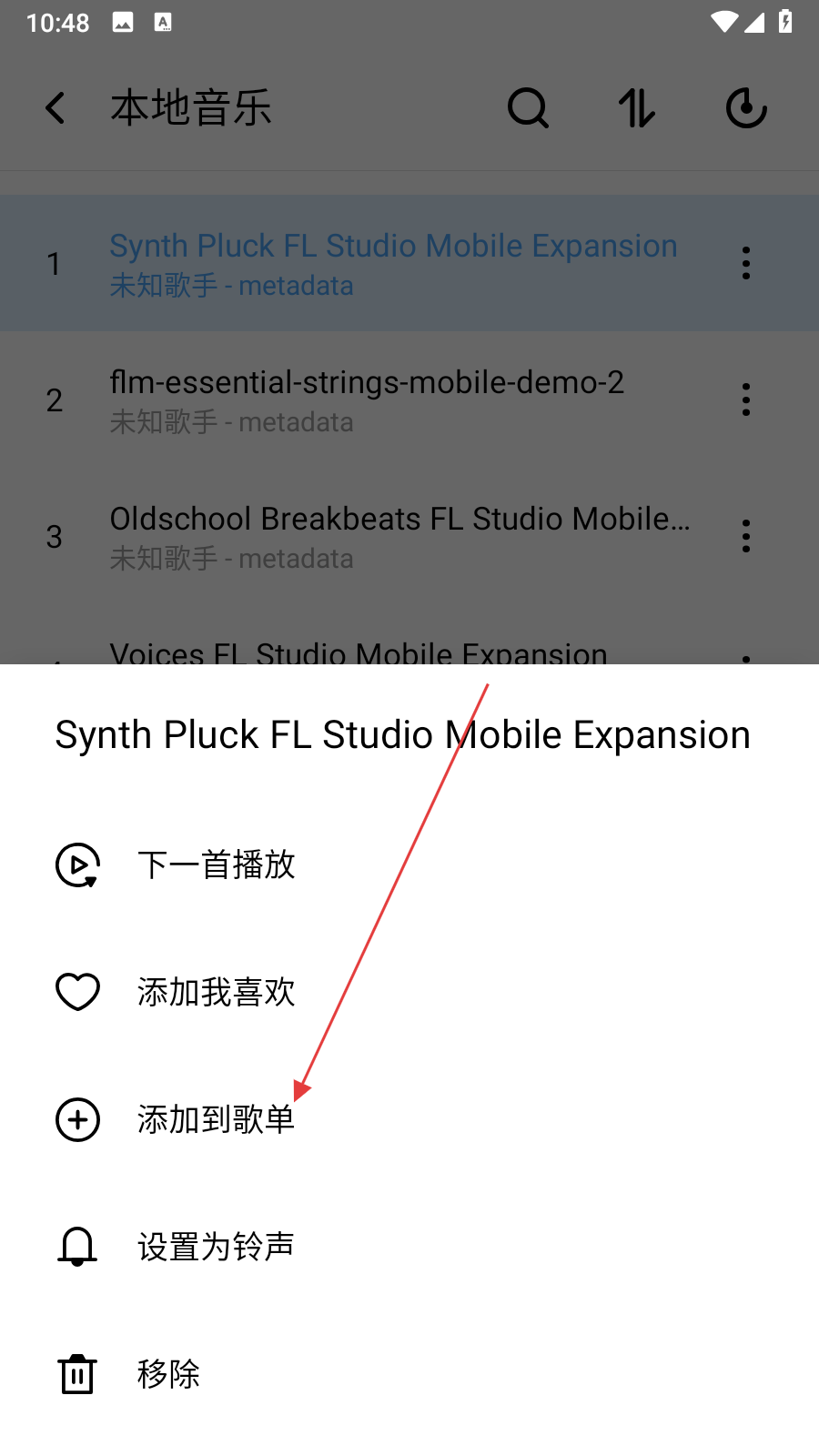Open the sort order icon

point(637,108)
